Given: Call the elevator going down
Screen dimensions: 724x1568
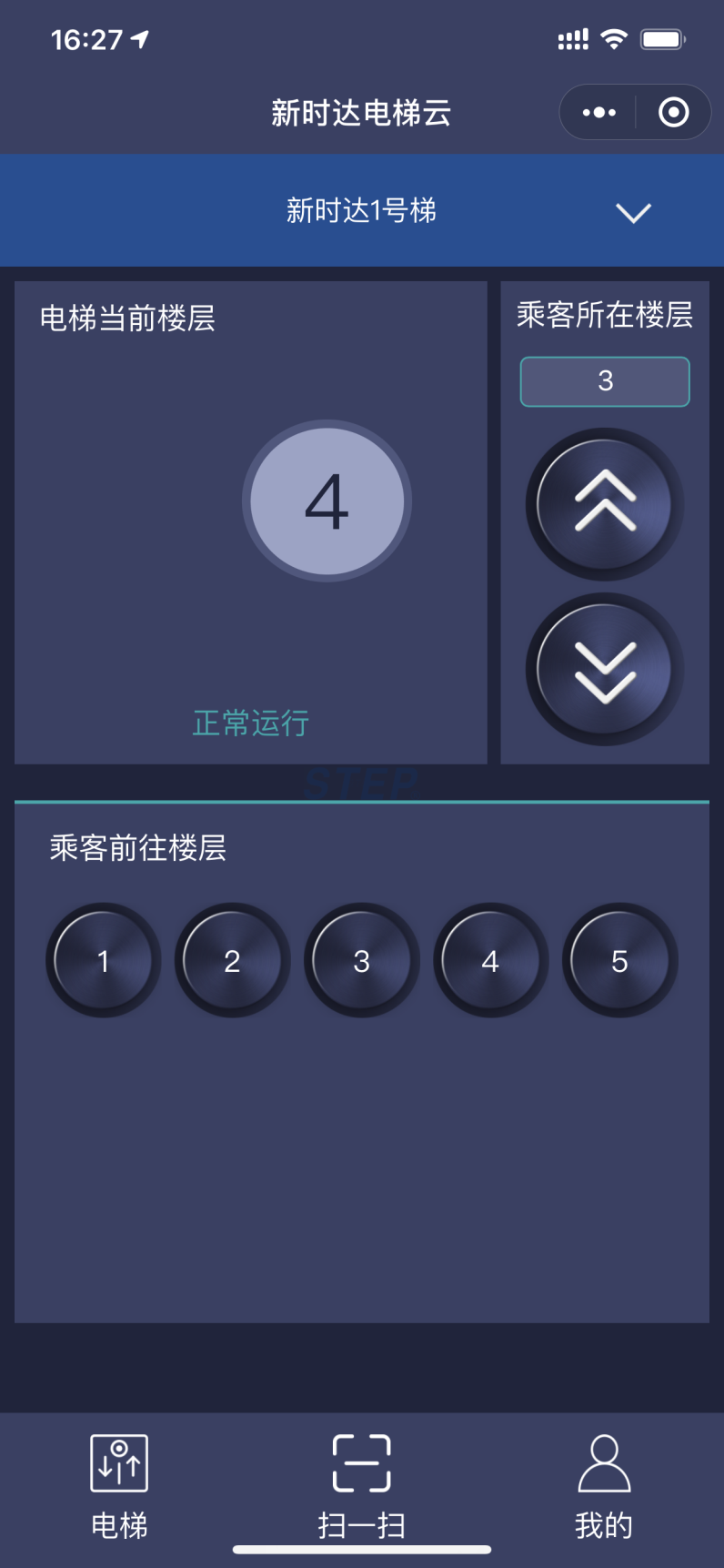Looking at the screenshot, I should [x=605, y=670].
